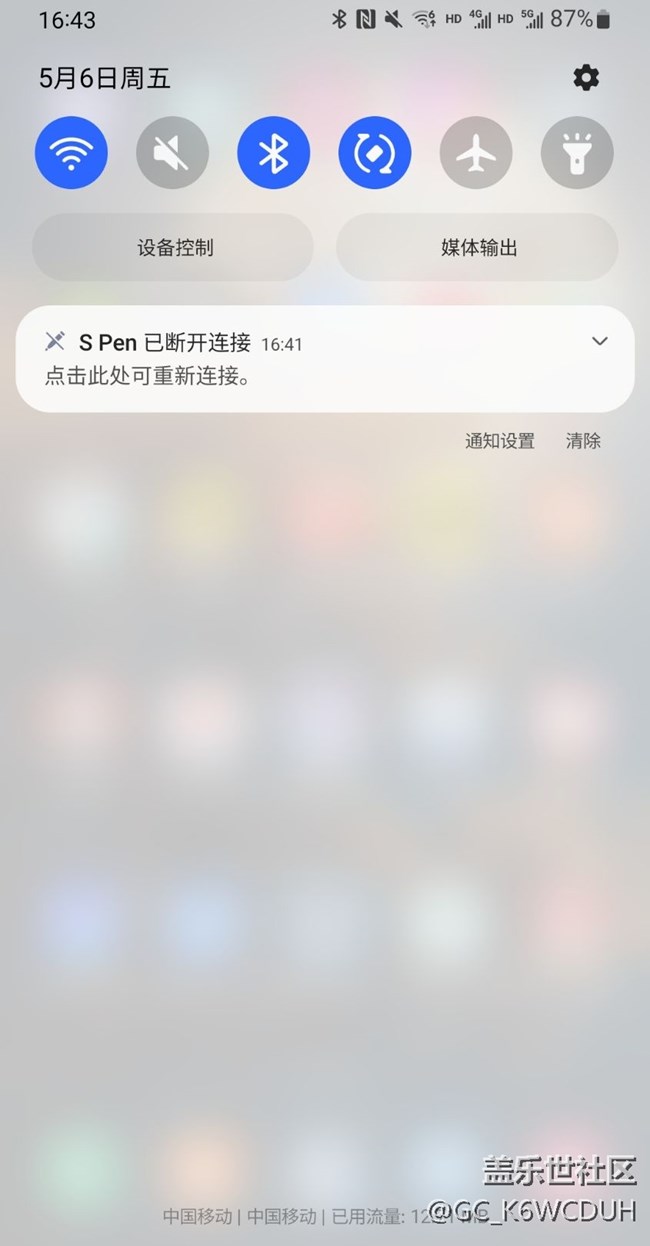Open settings via the gear icon
Viewport: 650px width, 1246px height.
pyautogui.click(x=586, y=78)
